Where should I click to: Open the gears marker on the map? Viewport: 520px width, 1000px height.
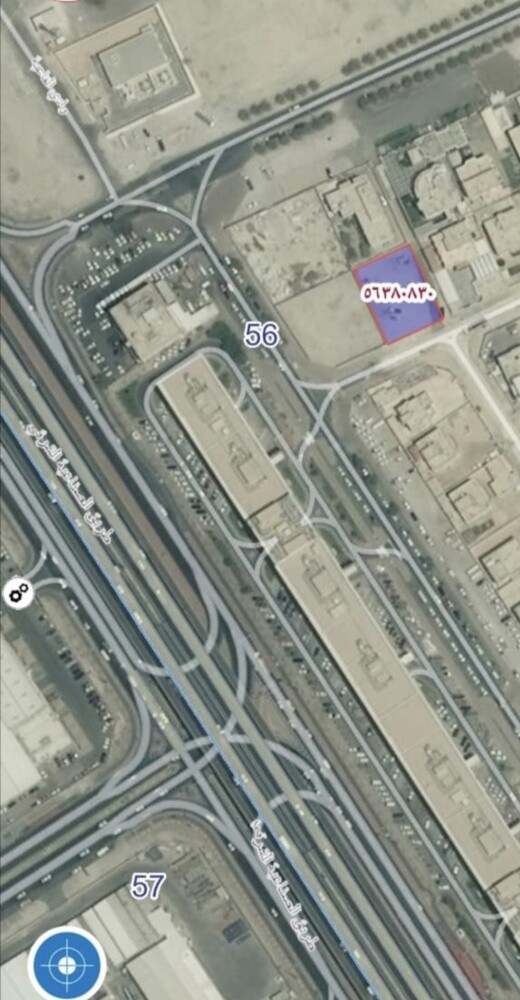click(x=20, y=594)
